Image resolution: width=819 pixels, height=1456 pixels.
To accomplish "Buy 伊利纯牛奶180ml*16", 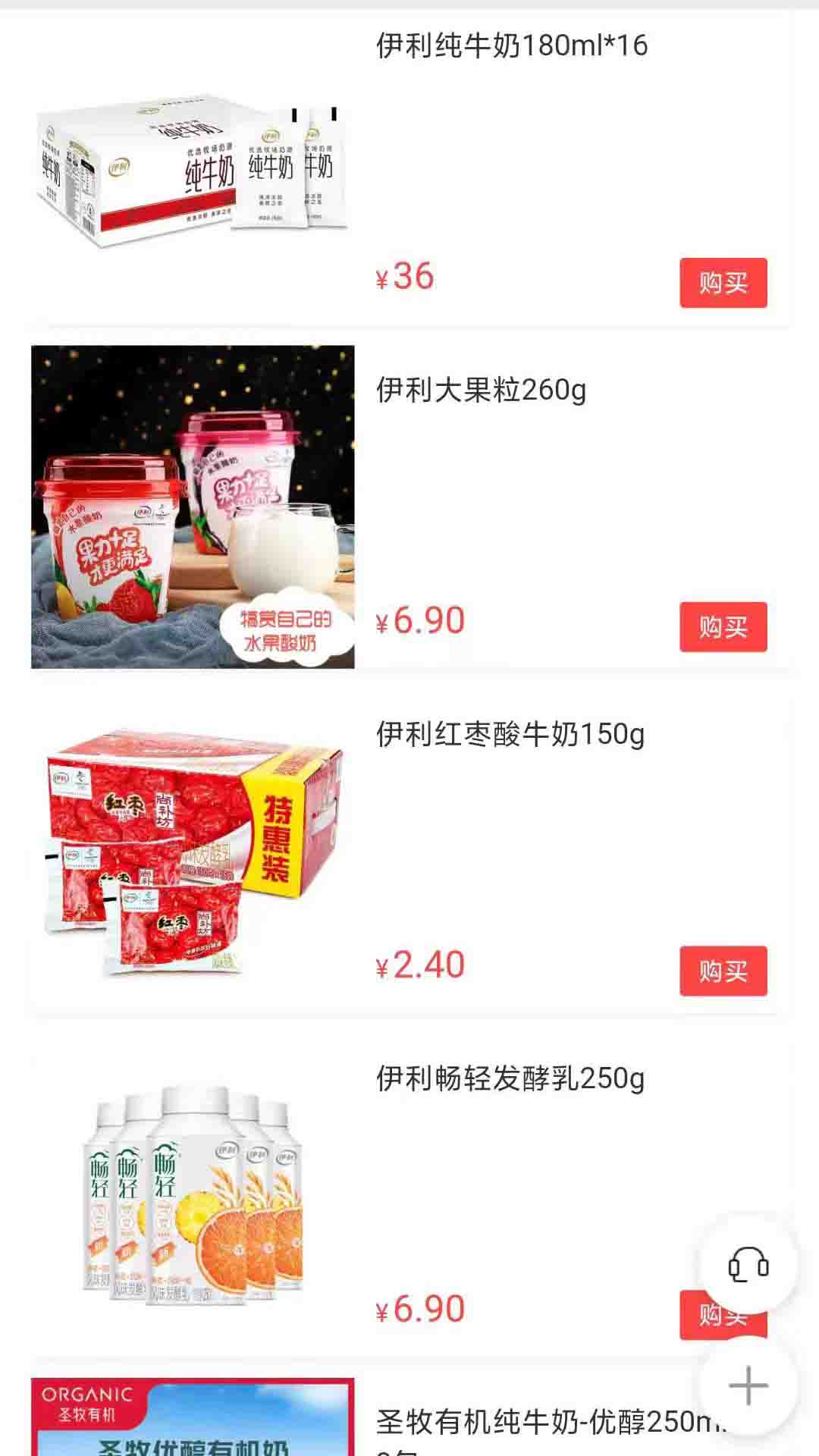I will point(723,283).
